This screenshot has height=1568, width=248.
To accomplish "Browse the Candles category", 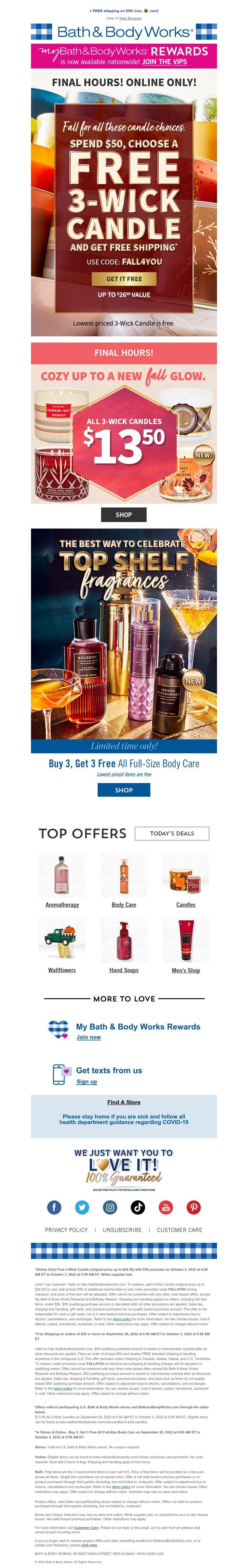I will click(186, 905).
